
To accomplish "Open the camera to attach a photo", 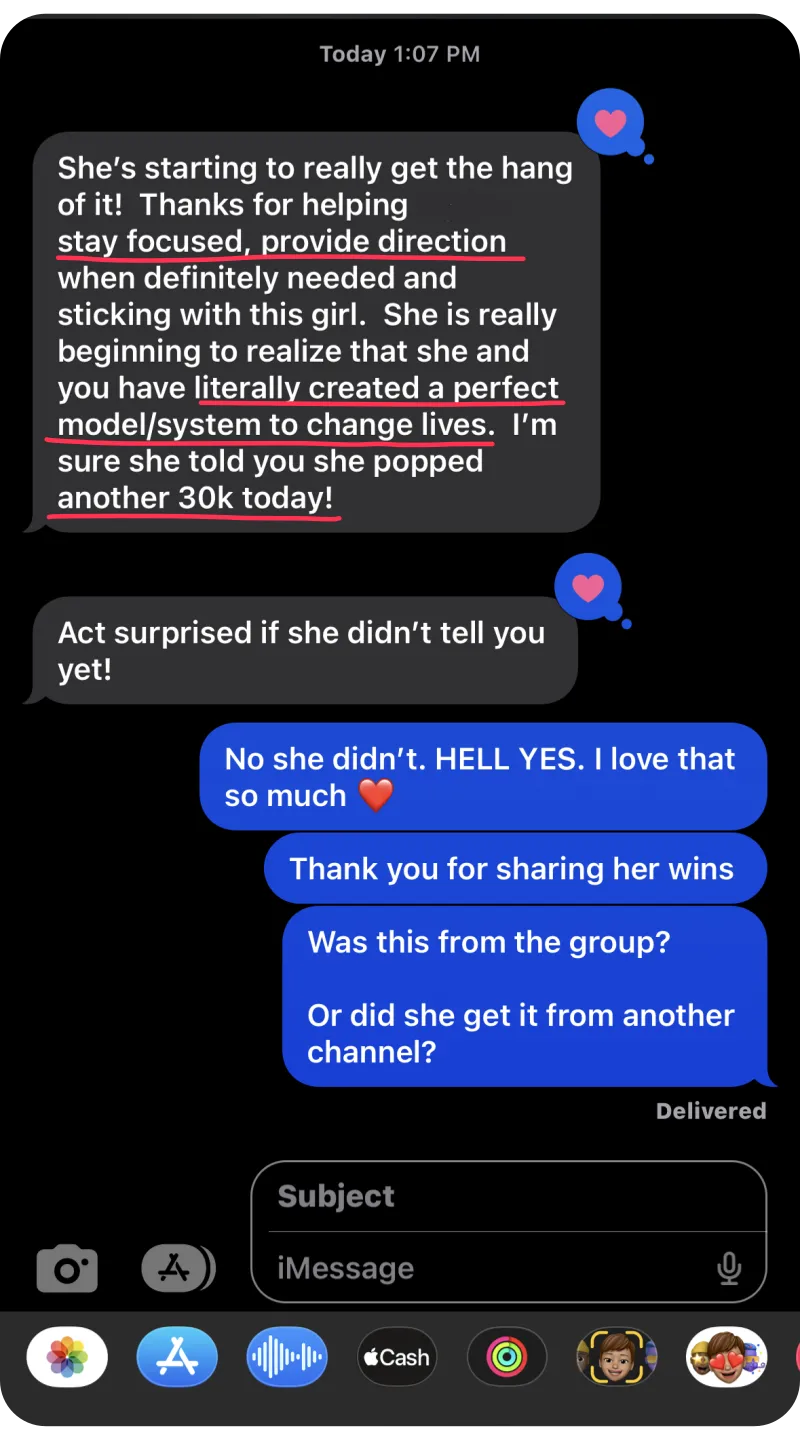I will tap(67, 1269).
